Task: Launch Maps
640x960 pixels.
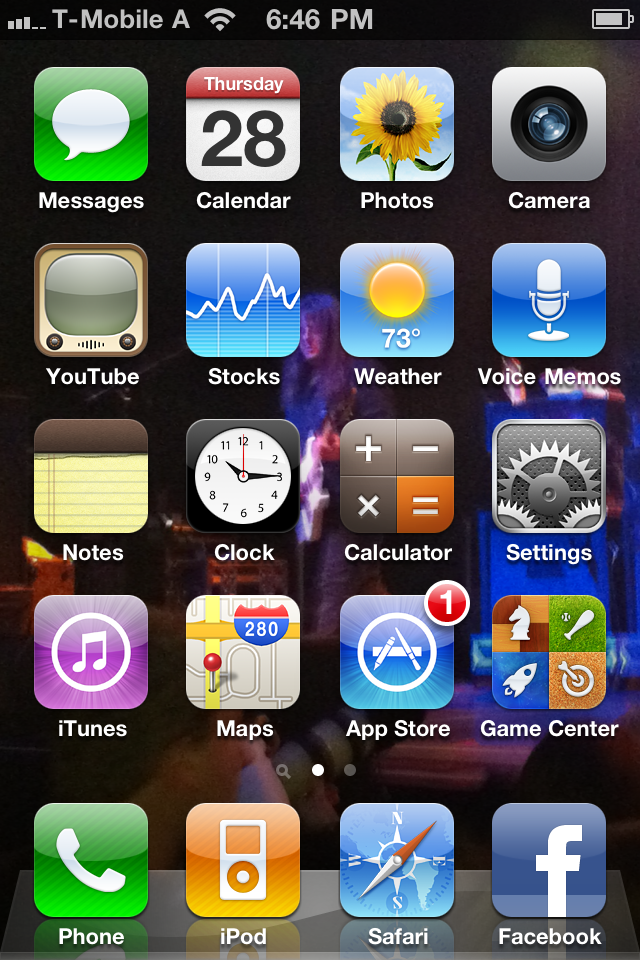Action: 243,652
